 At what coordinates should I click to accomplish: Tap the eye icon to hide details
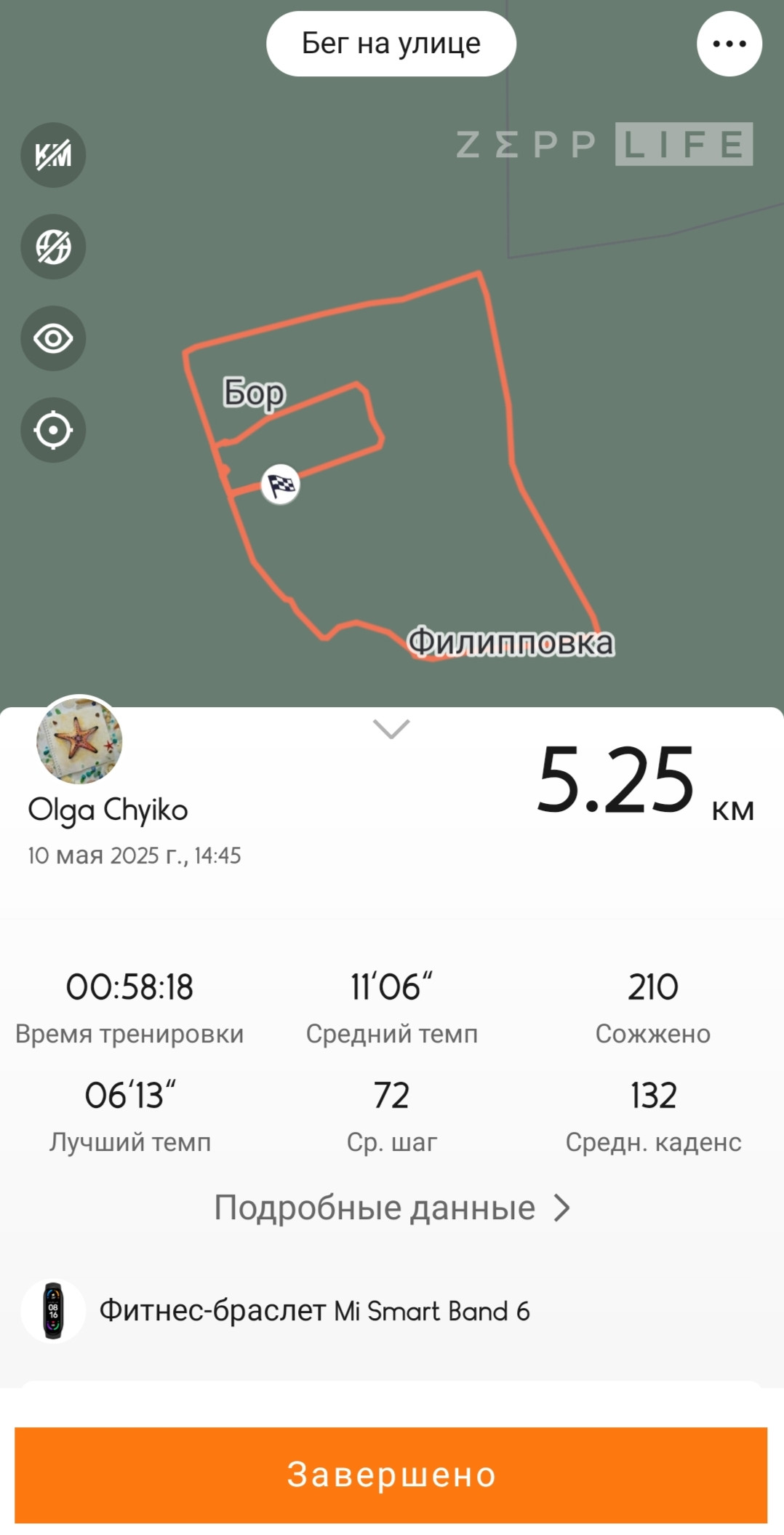pyautogui.click(x=53, y=338)
